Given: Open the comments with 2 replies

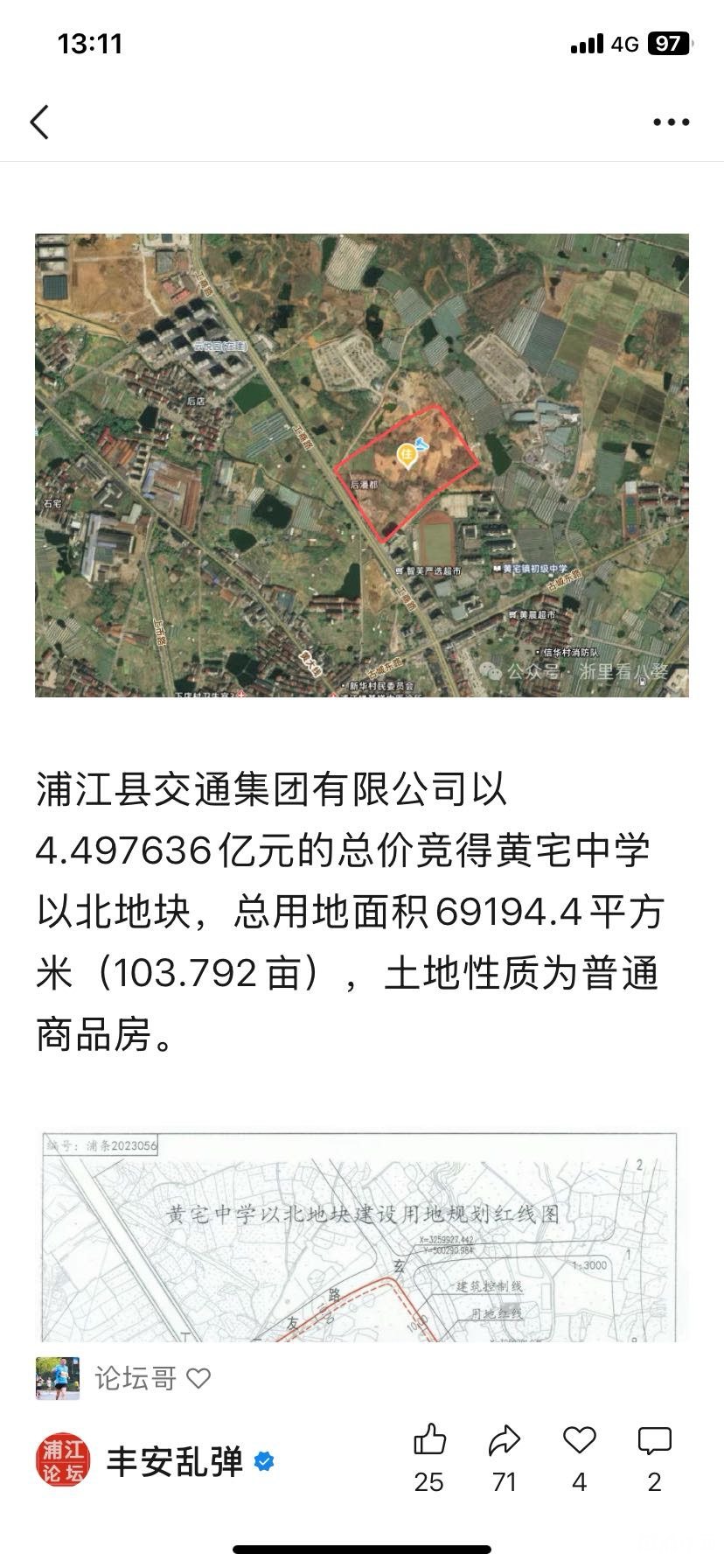Looking at the screenshot, I should point(654,1441).
